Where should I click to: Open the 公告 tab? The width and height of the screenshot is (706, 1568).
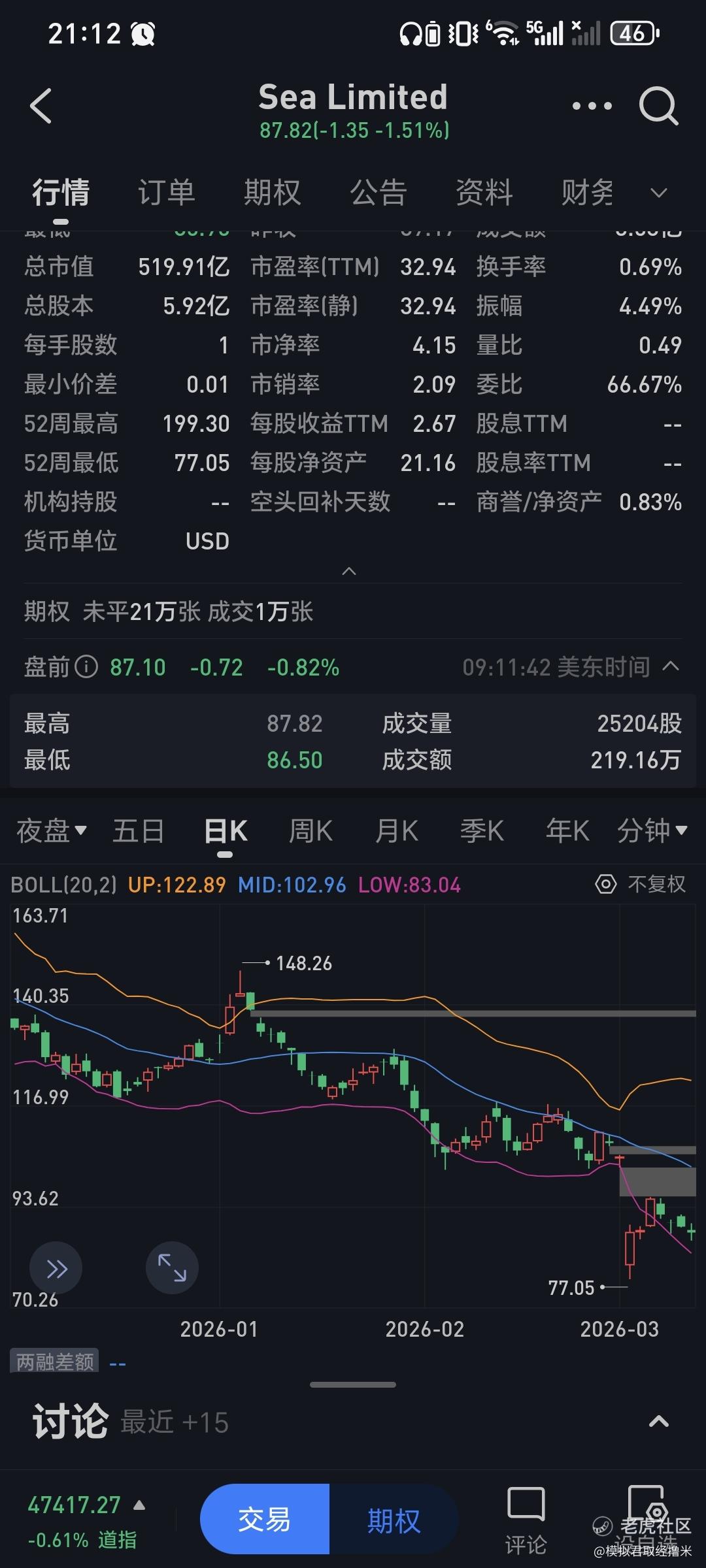[378, 193]
